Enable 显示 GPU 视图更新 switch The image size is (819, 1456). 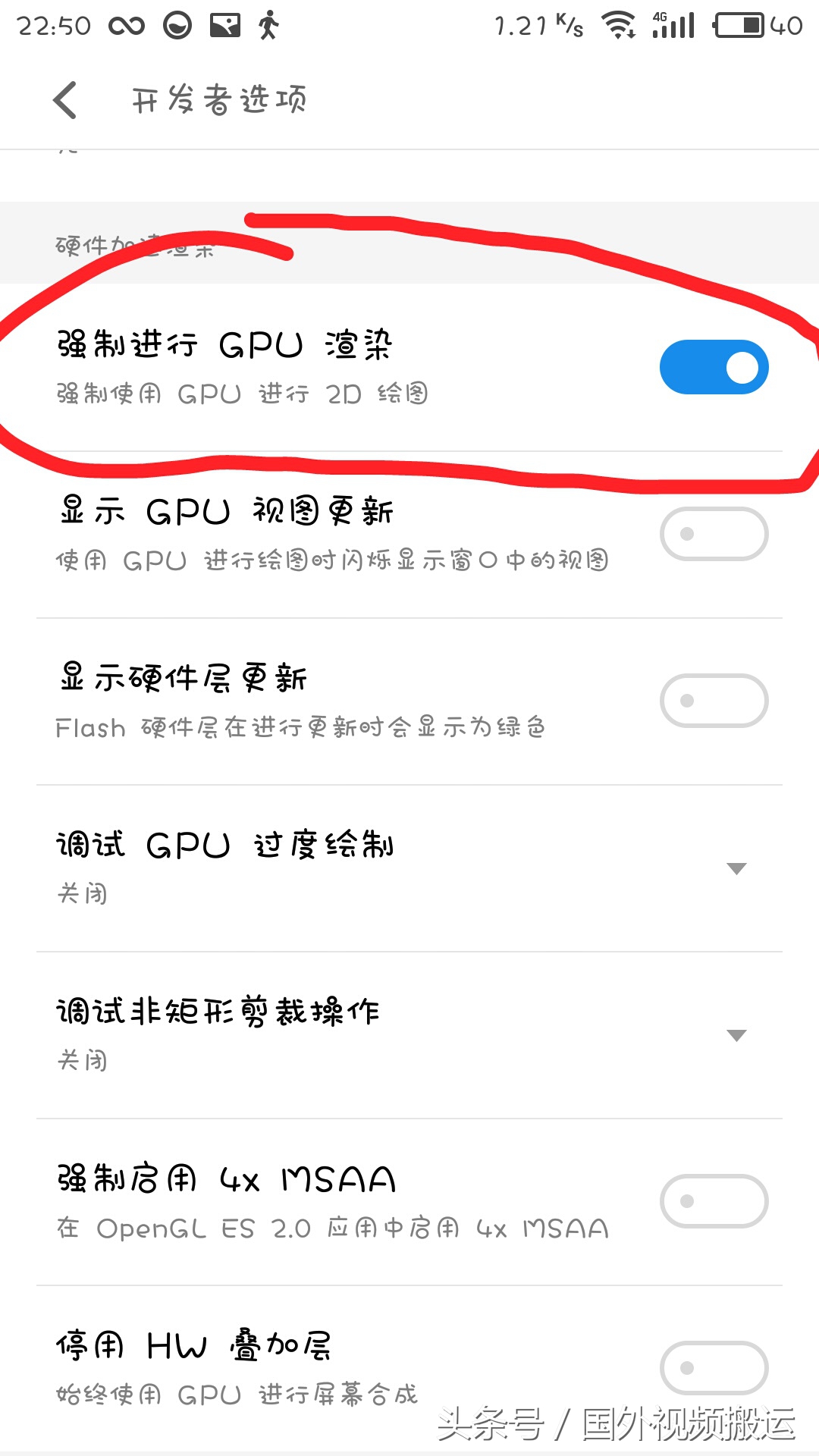(x=714, y=533)
